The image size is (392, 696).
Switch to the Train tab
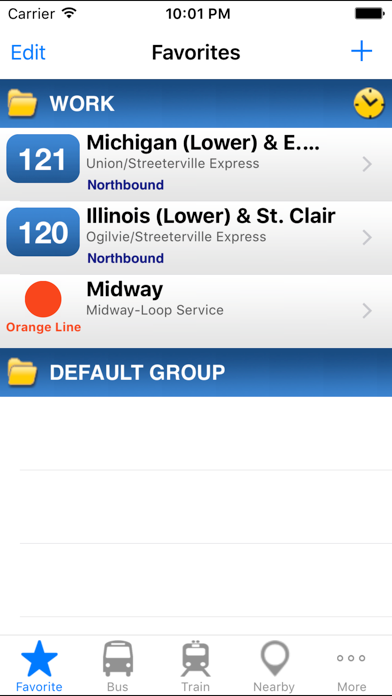point(195,666)
